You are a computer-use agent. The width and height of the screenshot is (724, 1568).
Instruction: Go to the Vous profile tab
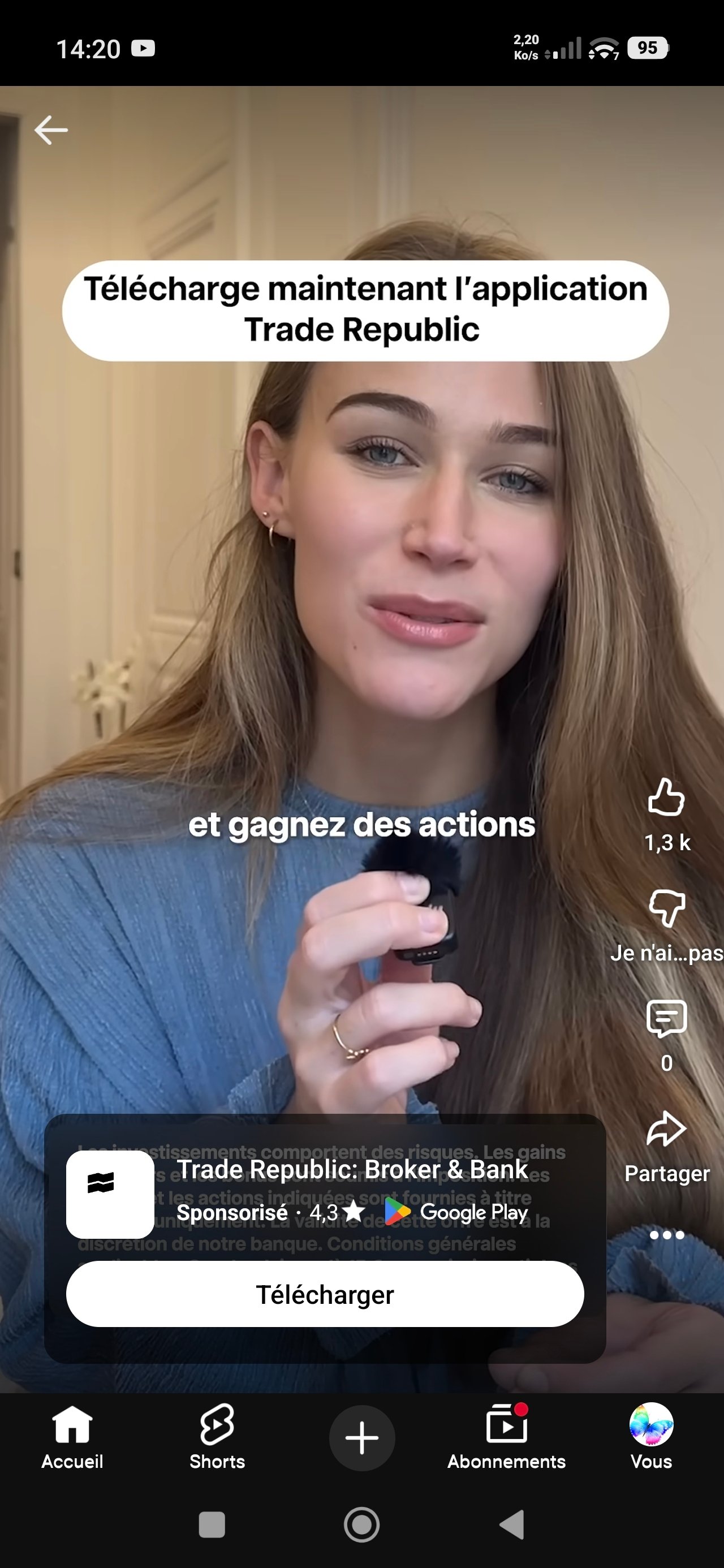pyautogui.click(x=651, y=1437)
